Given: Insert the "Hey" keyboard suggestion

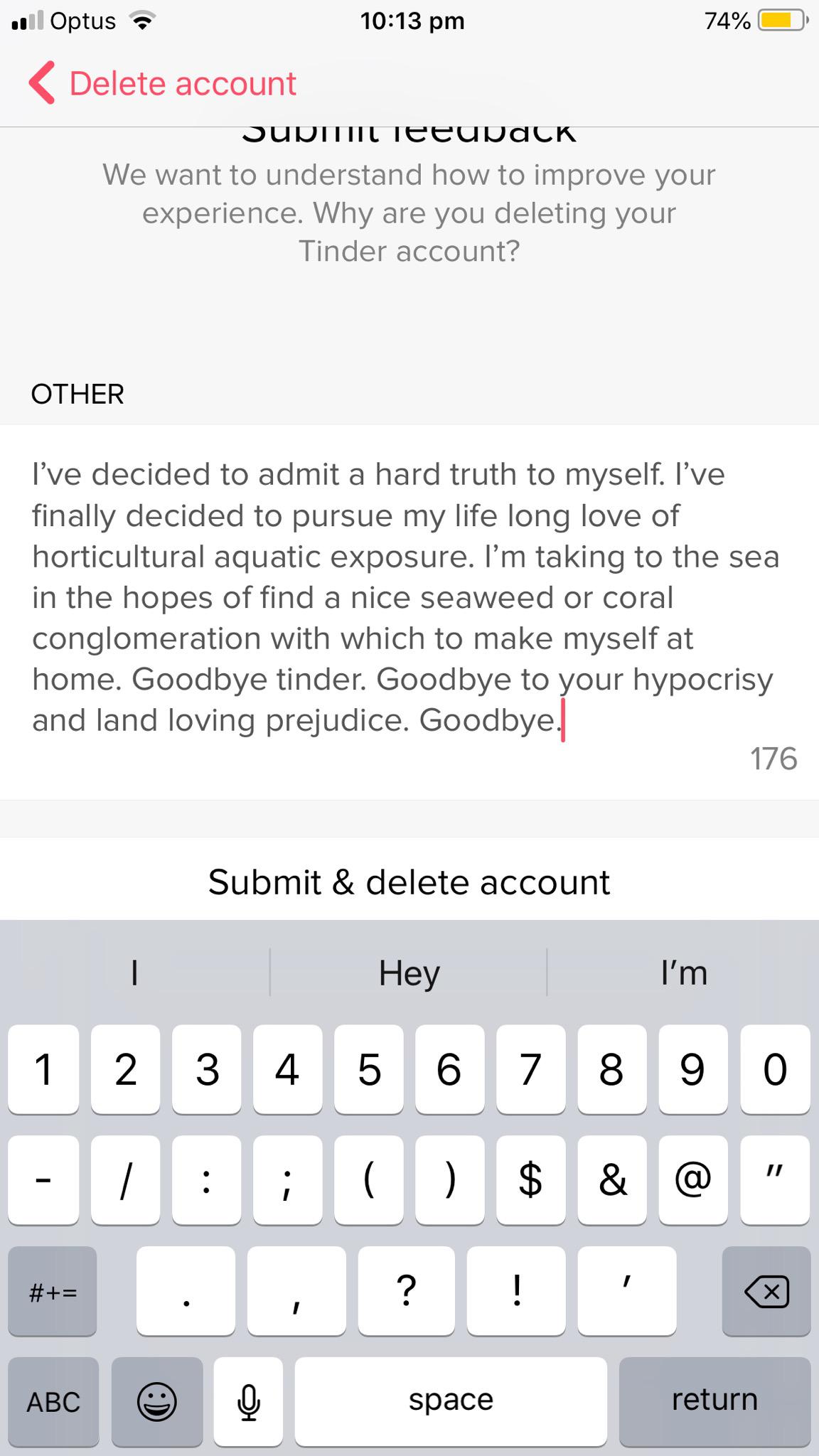Looking at the screenshot, I should click(x=409, y=973).
